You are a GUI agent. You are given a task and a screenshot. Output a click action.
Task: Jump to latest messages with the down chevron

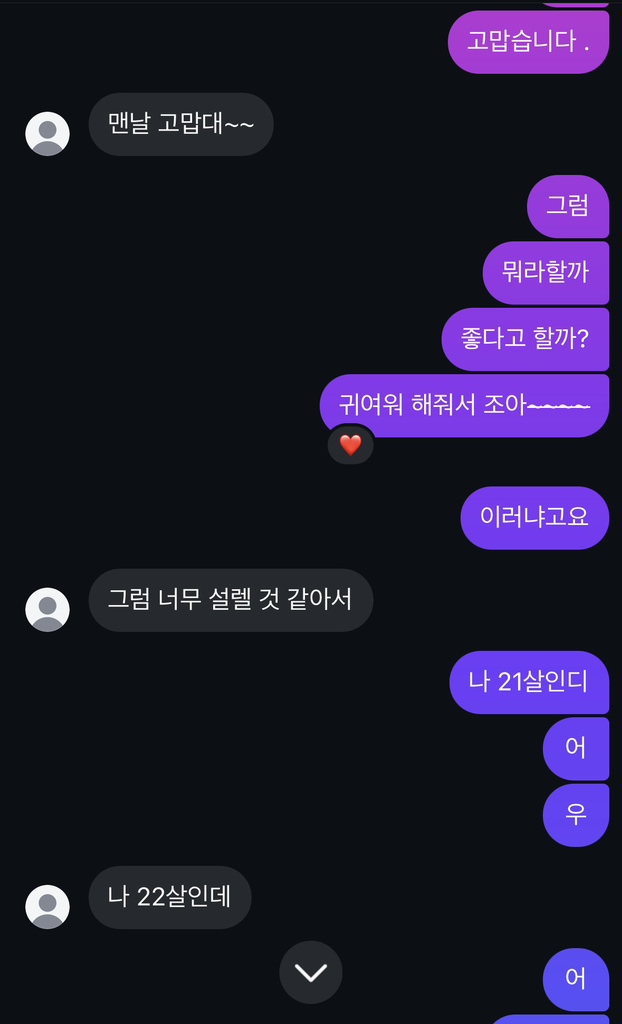(310, 972)
